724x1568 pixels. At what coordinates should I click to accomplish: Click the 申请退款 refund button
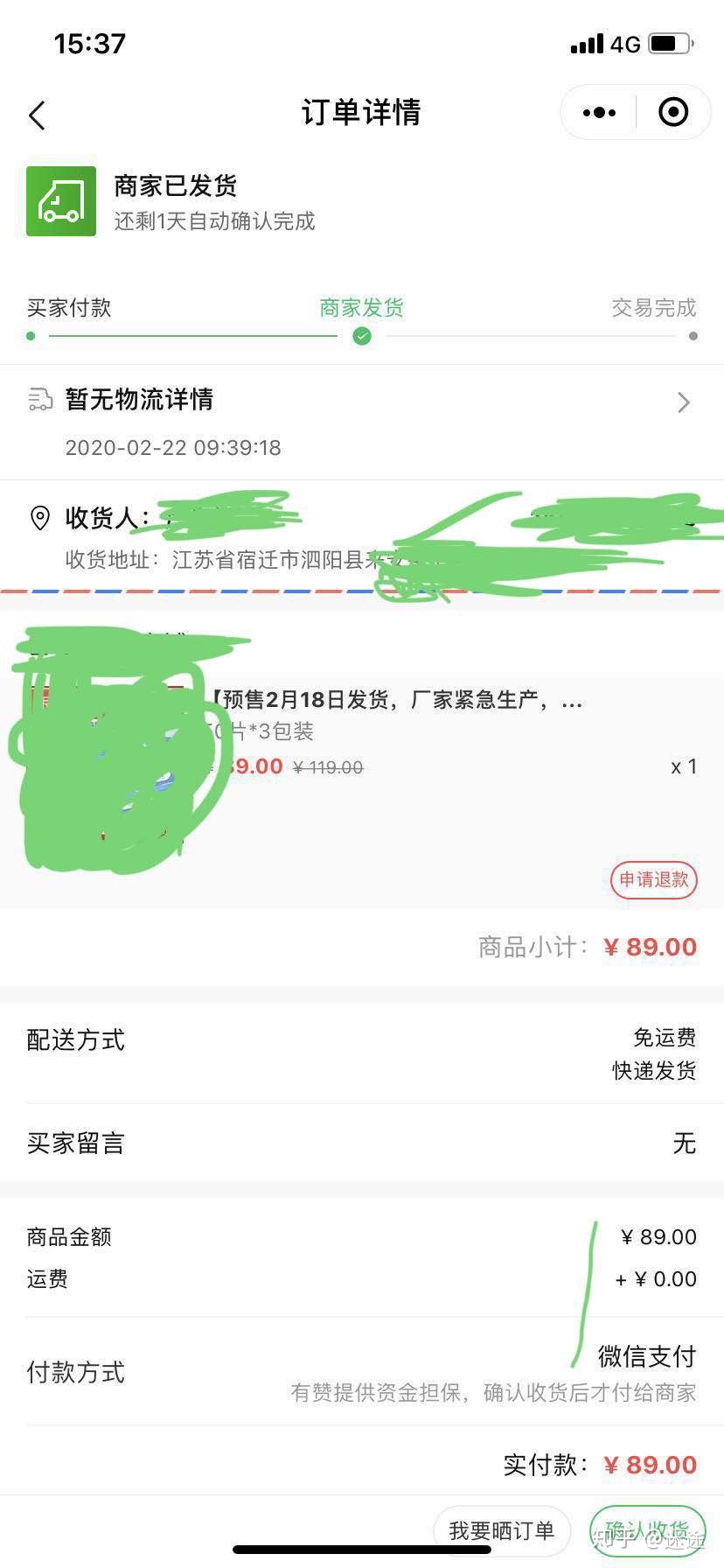pyautogui.click(x=652, y=880)
